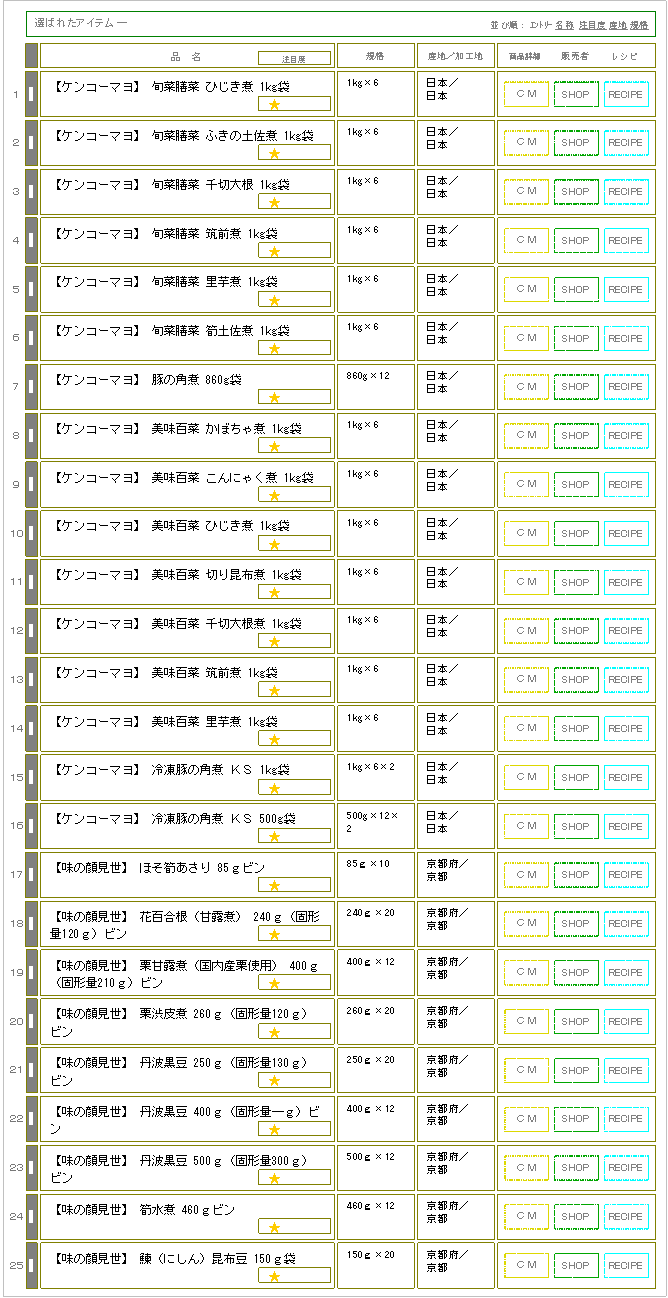This screenshot has height=1298, width=668.
Task: Open SHOP for 美味百菜 かぼちゃ煮 1kg袋
Action: (576, 436)
